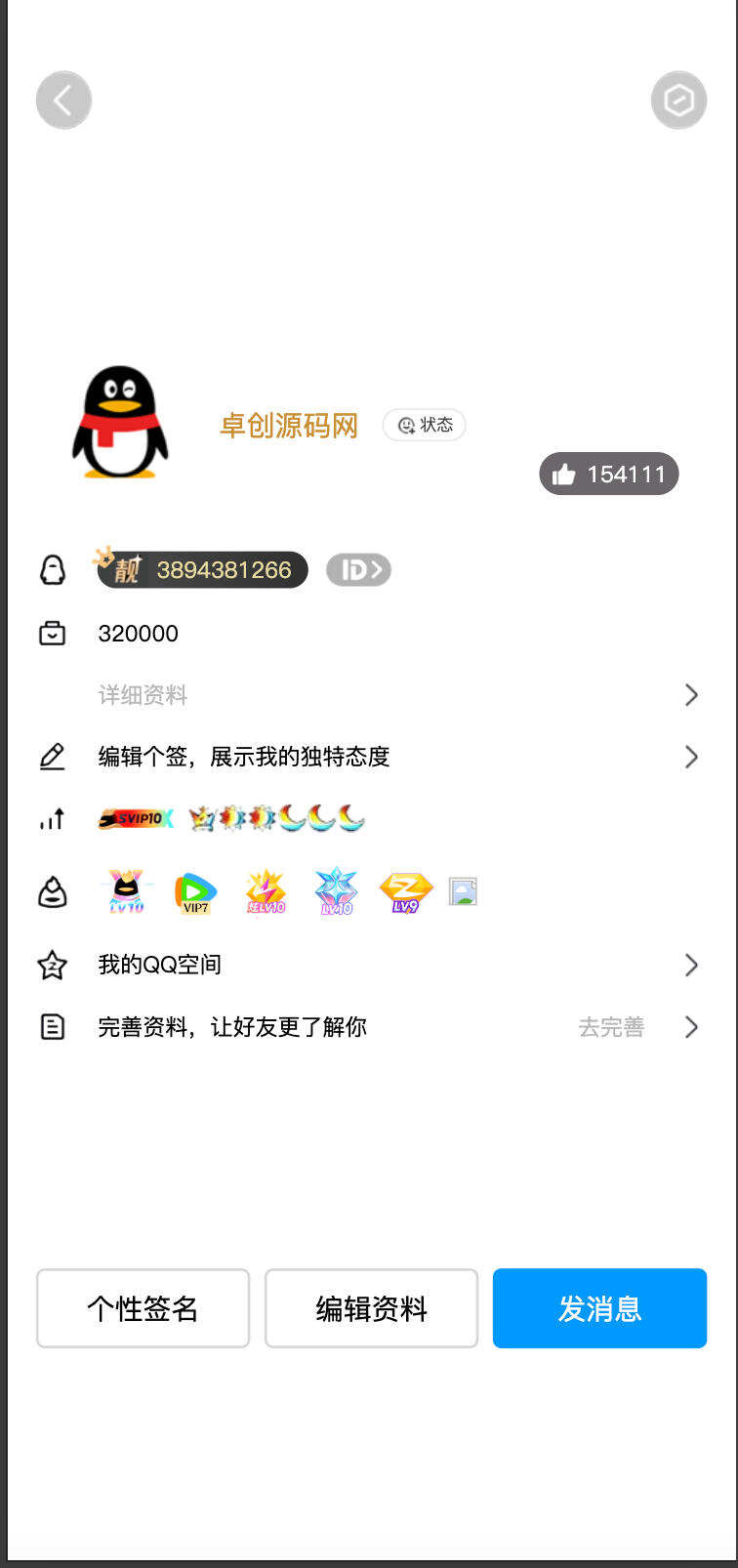
Task: Click the Tencent Video VIP7 icon
Action: click(195, 890)
